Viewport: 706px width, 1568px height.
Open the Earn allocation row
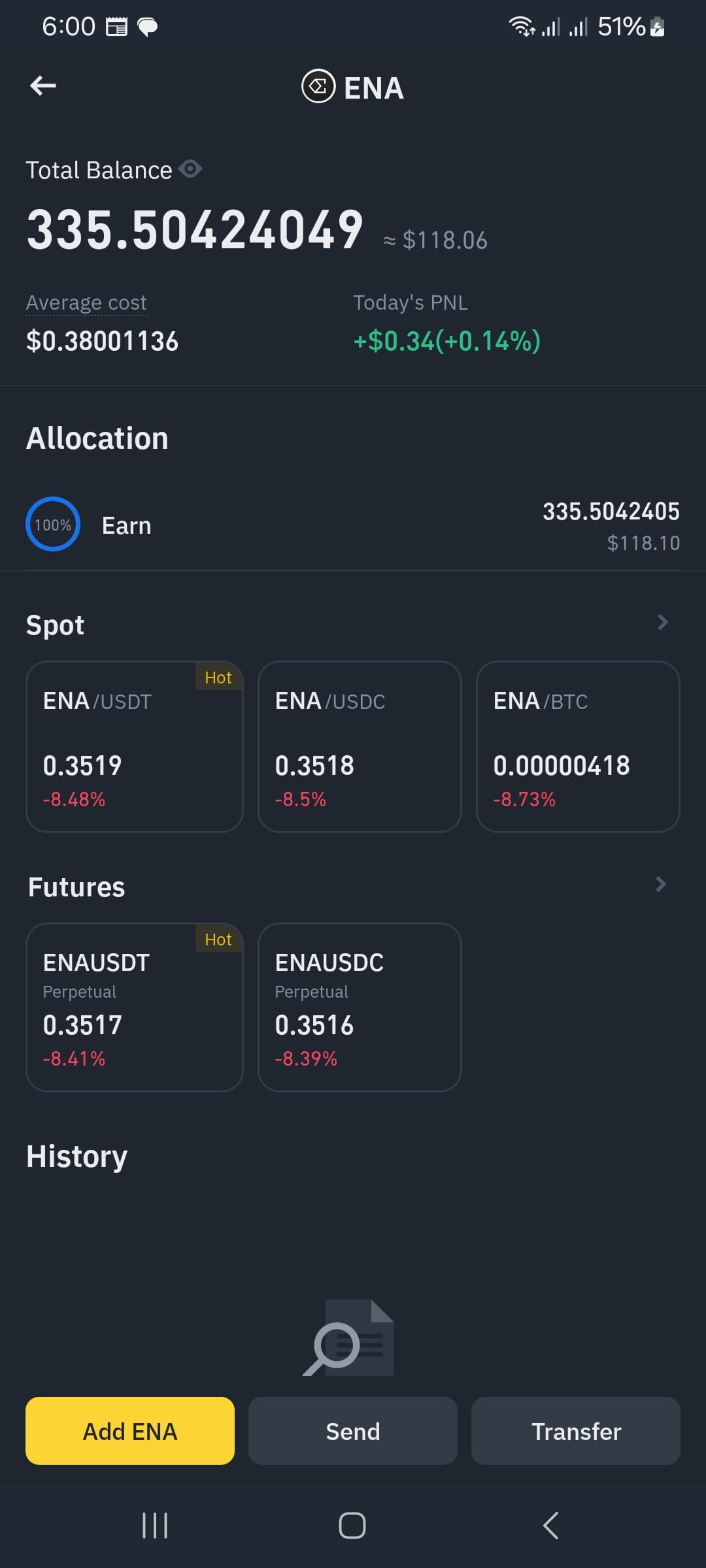point(353,525)
